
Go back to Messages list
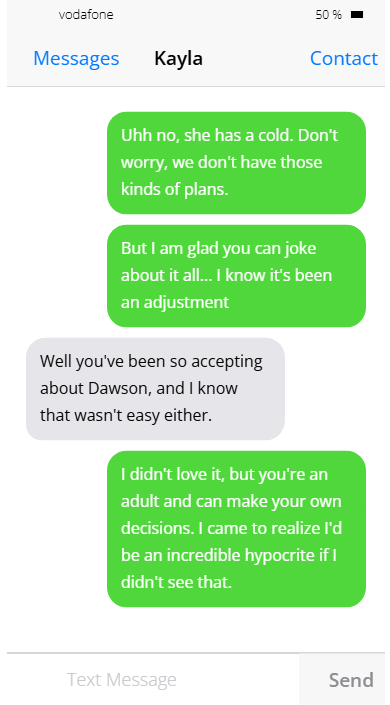click(x=76, y=58)
